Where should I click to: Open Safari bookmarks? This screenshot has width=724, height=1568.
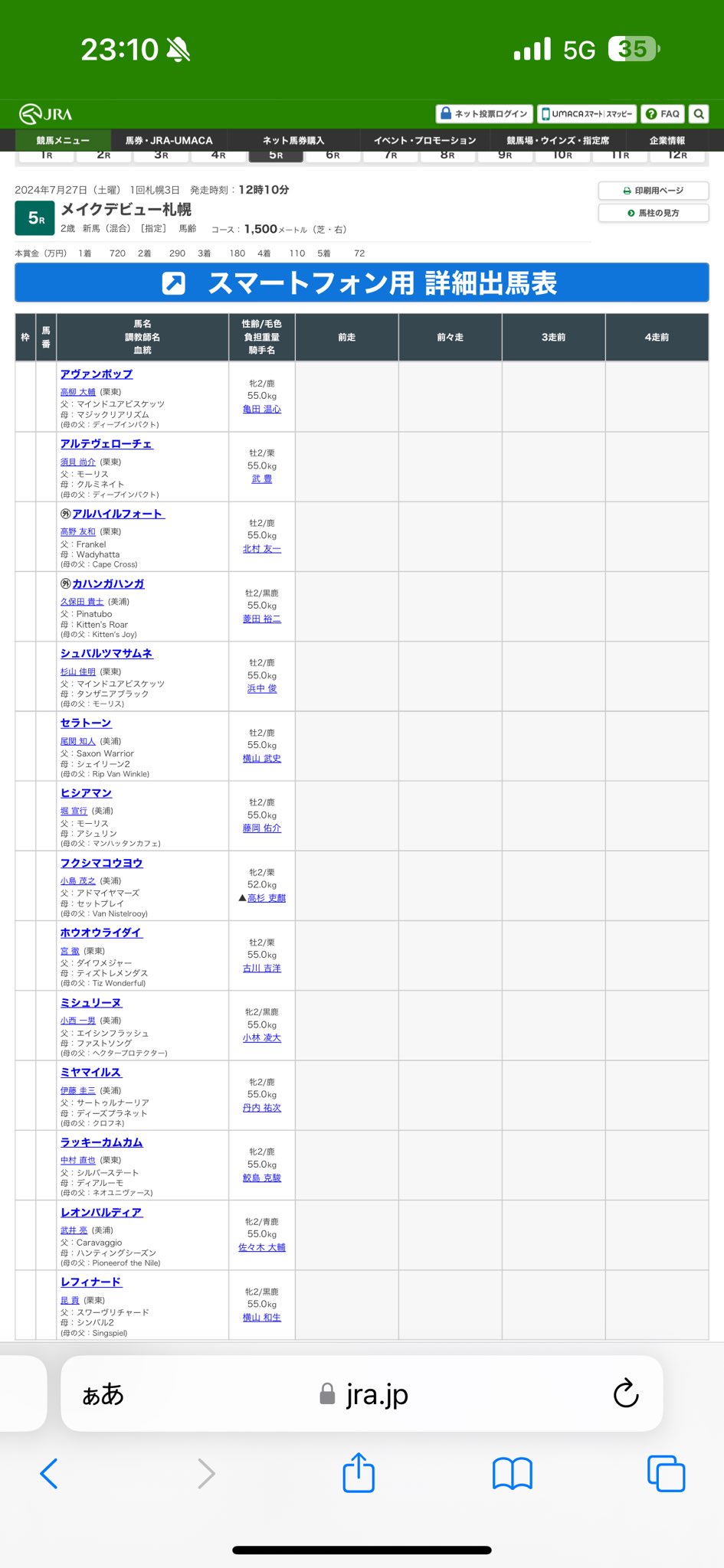(x=512, y=1473)
